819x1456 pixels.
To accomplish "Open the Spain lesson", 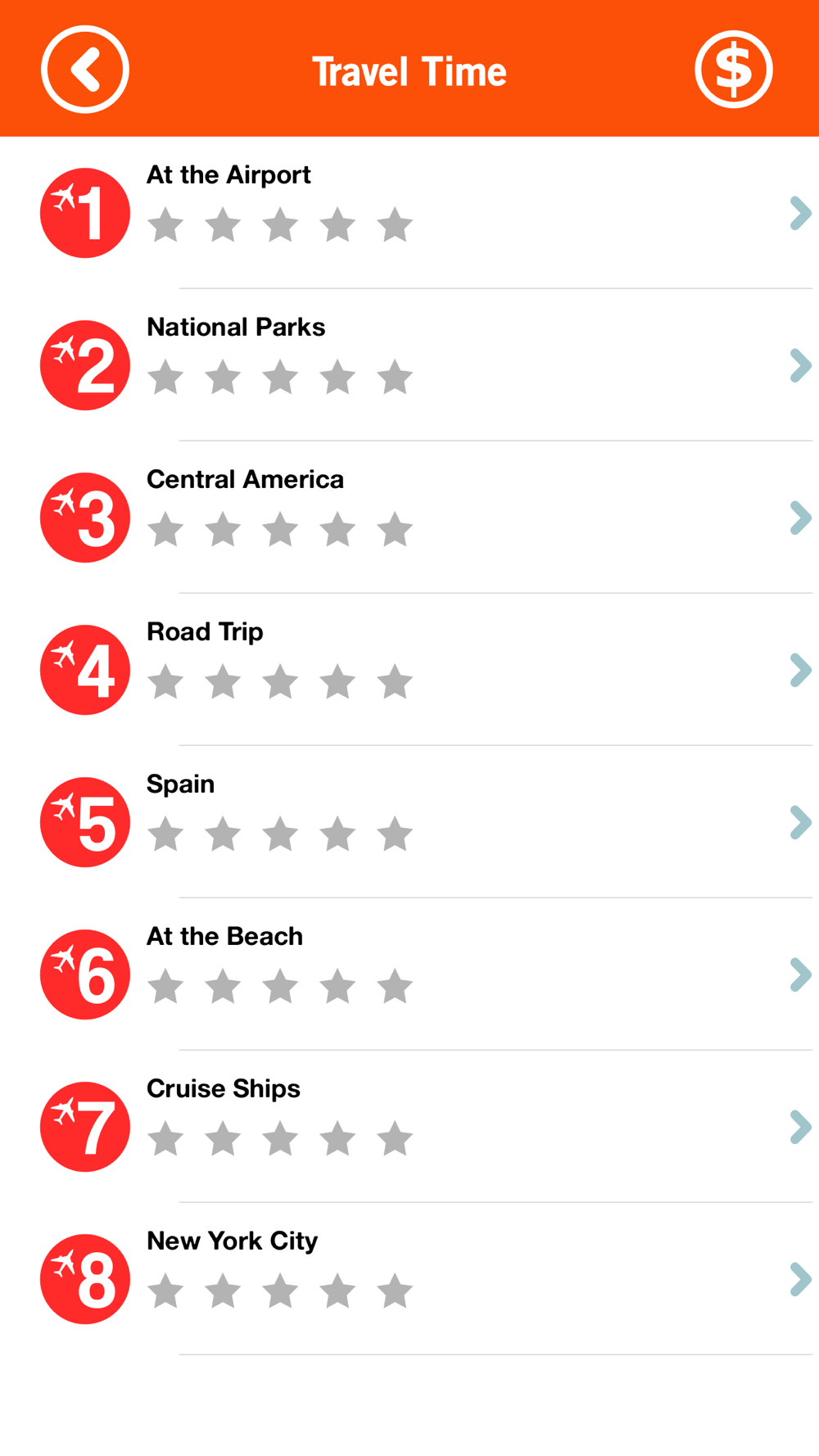I will tap(409, 822).
